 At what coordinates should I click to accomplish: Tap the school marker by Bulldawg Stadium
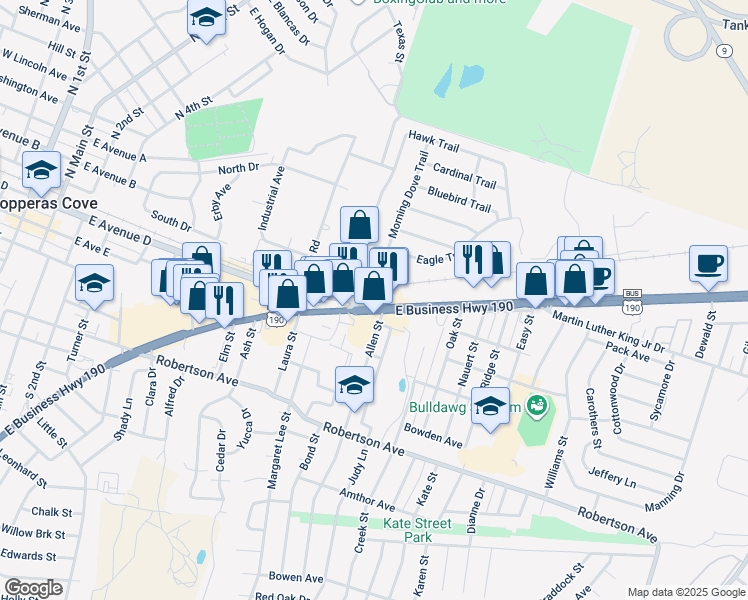(x=490, y=406)
